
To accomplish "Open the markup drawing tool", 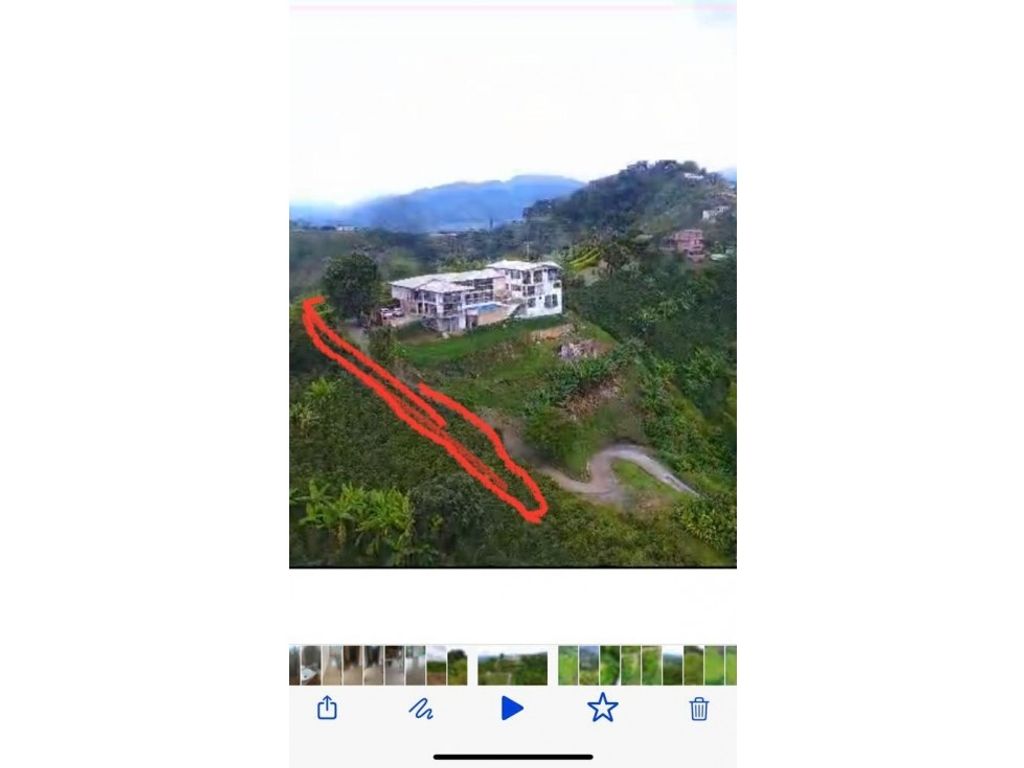I will tap(421, 709).
